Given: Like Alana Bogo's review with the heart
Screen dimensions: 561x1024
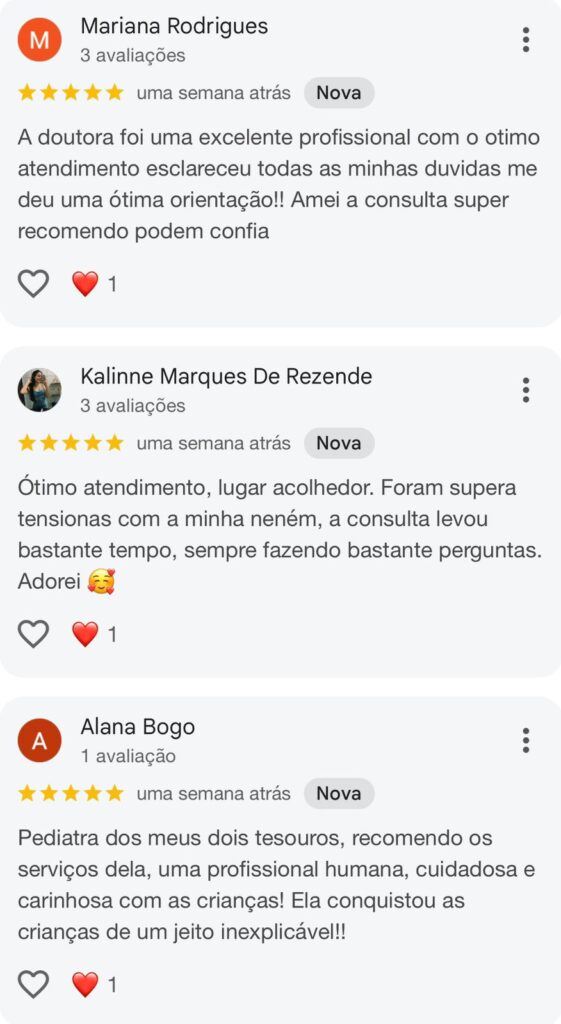Looking at the screenshot, I should pyautogui.click(x=33, y=984).
